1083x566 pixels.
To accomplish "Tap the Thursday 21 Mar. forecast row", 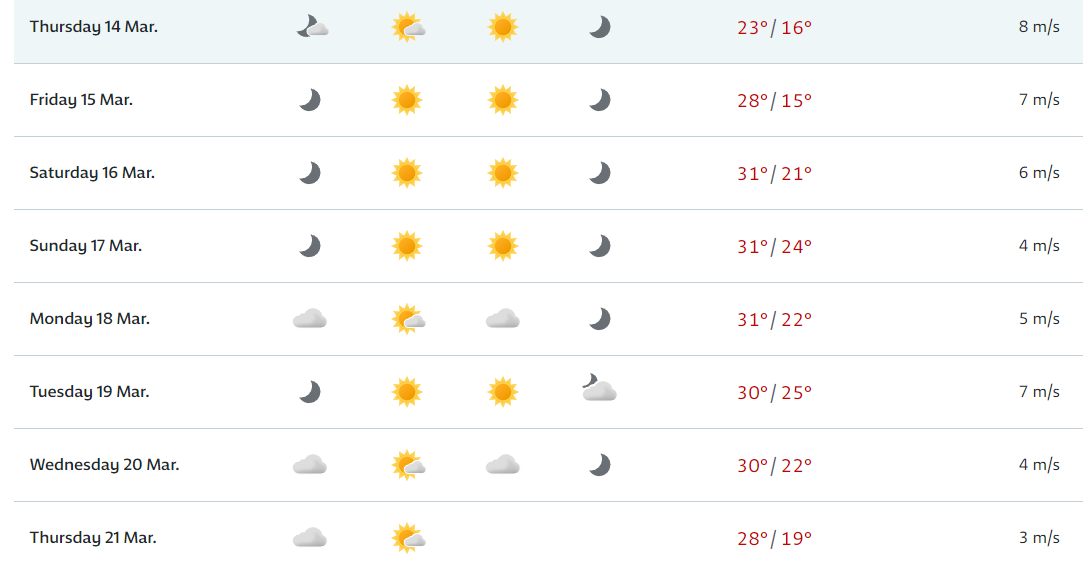I will [93, 538].
